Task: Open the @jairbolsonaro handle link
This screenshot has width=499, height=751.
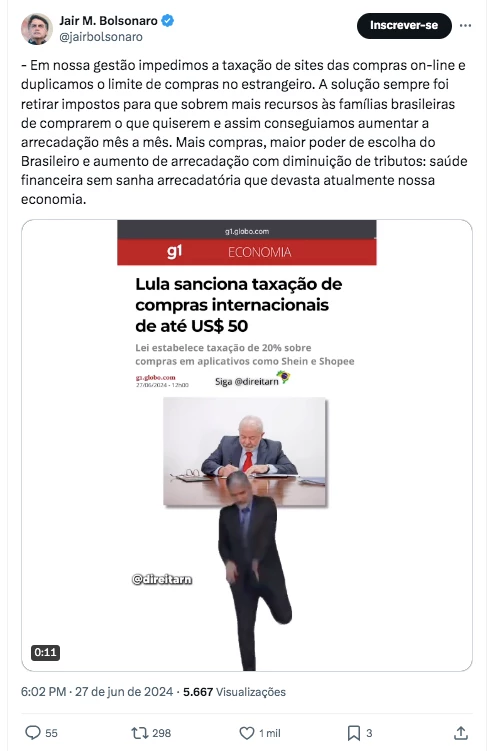Action: click(x=101, y=37)
